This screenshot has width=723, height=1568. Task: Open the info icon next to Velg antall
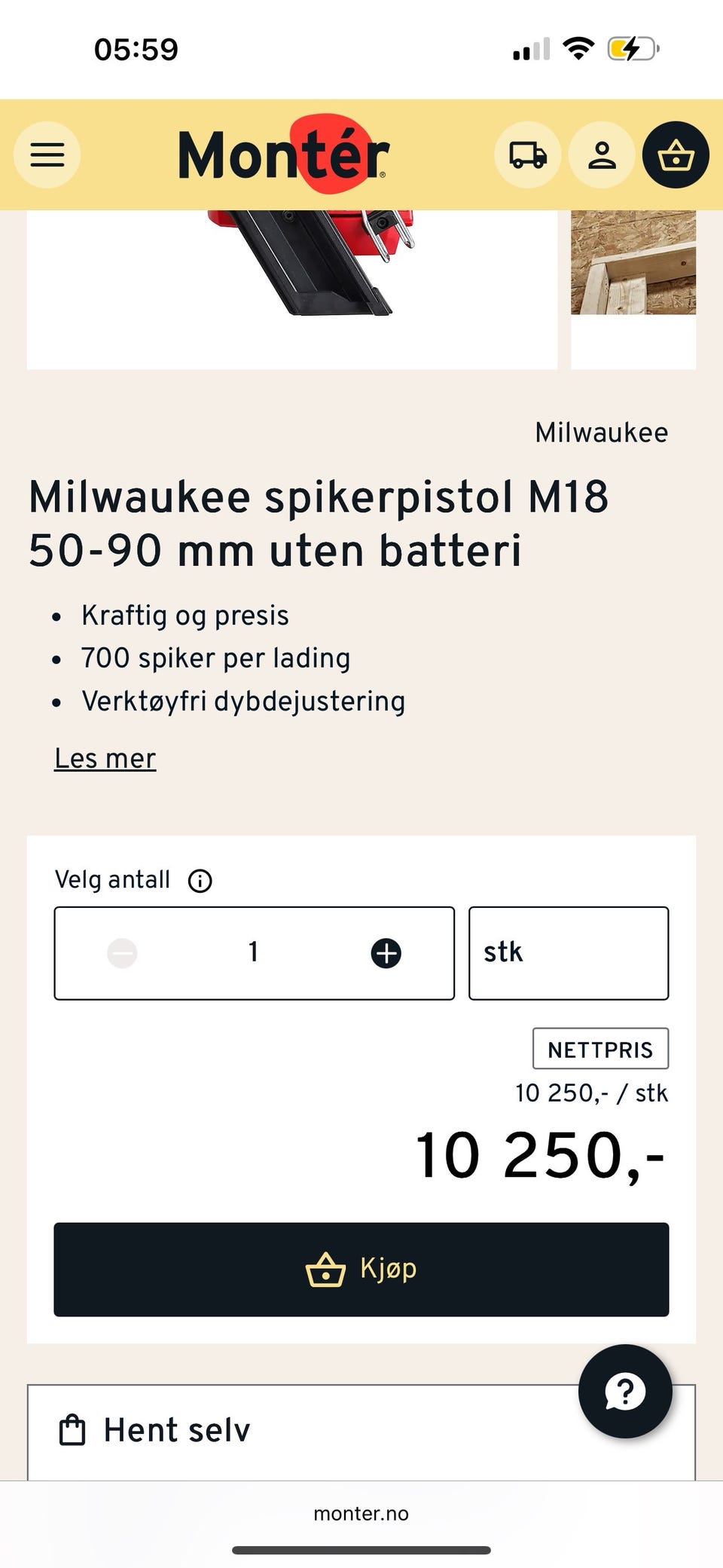point(200,879)
